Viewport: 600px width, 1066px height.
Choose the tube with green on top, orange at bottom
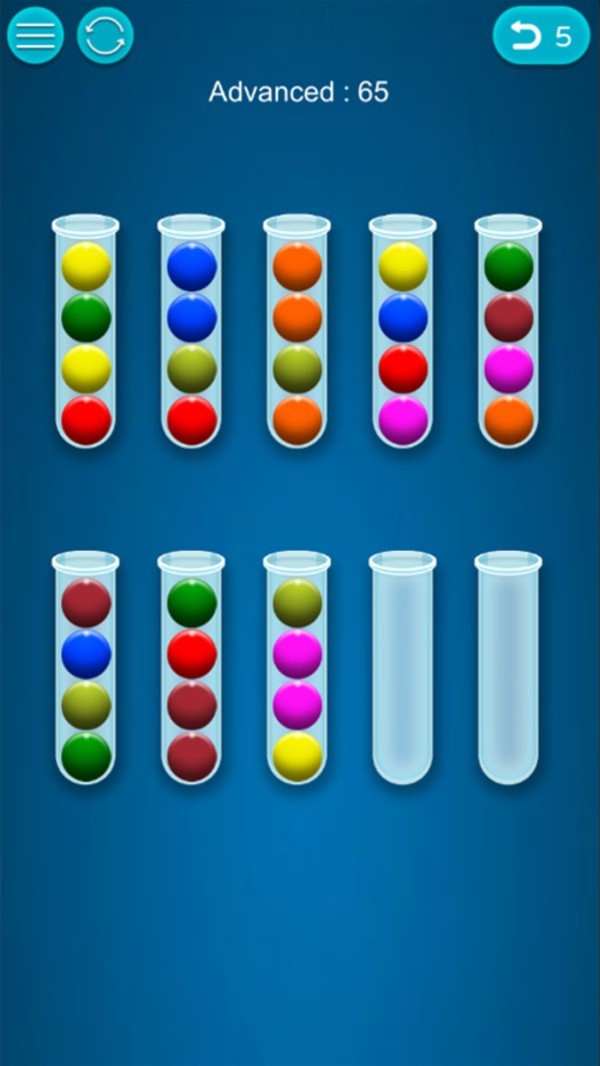508,330
